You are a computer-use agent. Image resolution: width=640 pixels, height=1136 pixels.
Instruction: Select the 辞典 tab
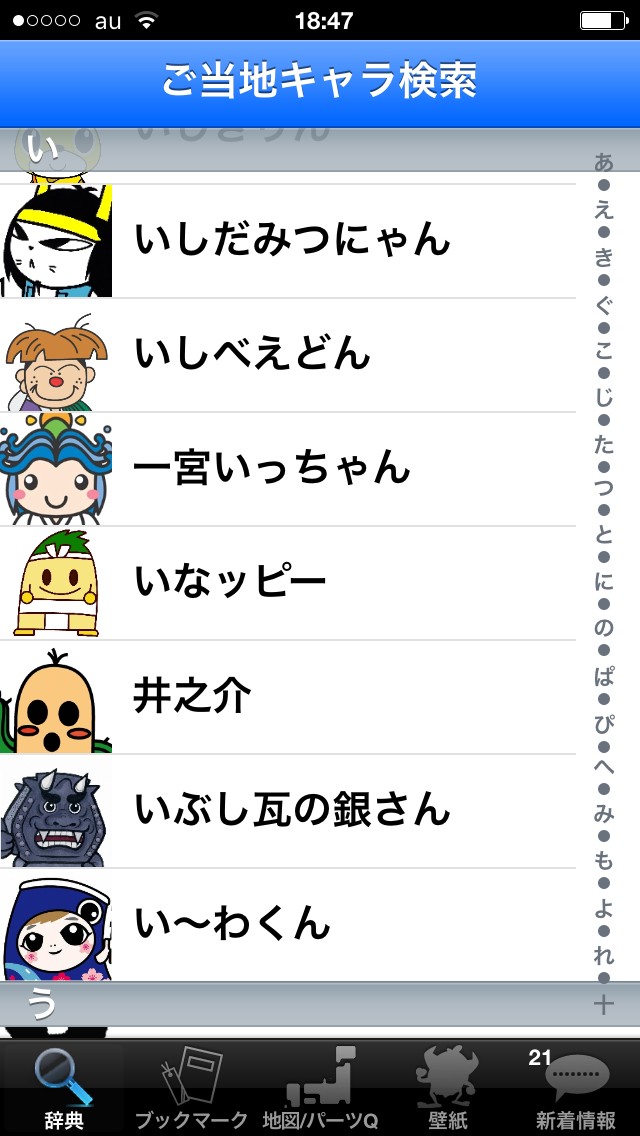pos(63,1089)
